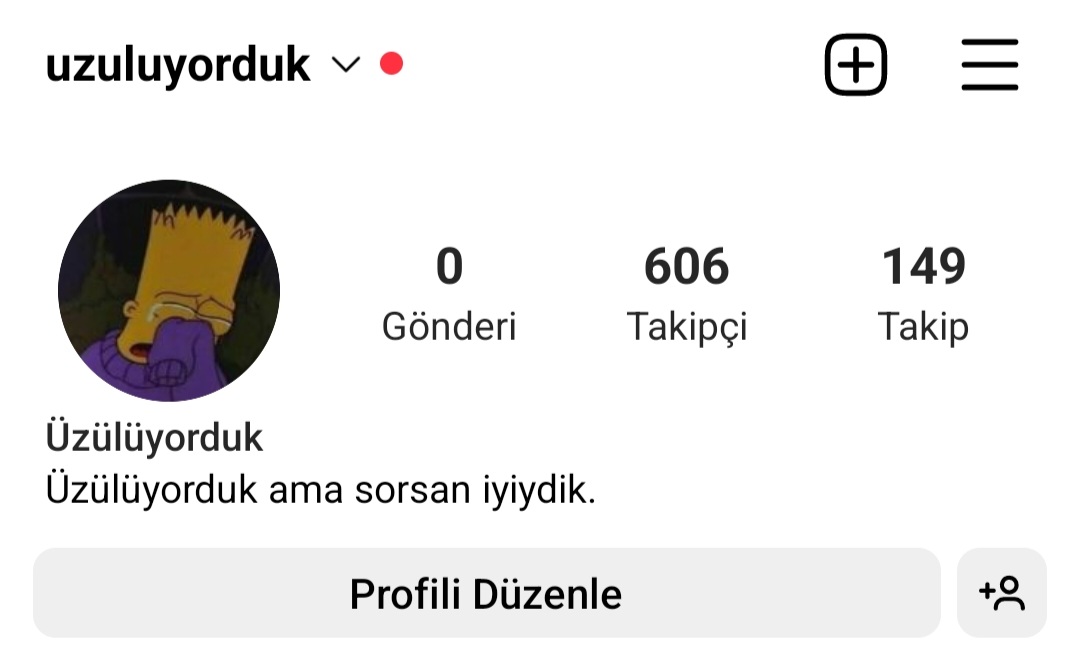Open the hamburger menu

click(990, 64)
